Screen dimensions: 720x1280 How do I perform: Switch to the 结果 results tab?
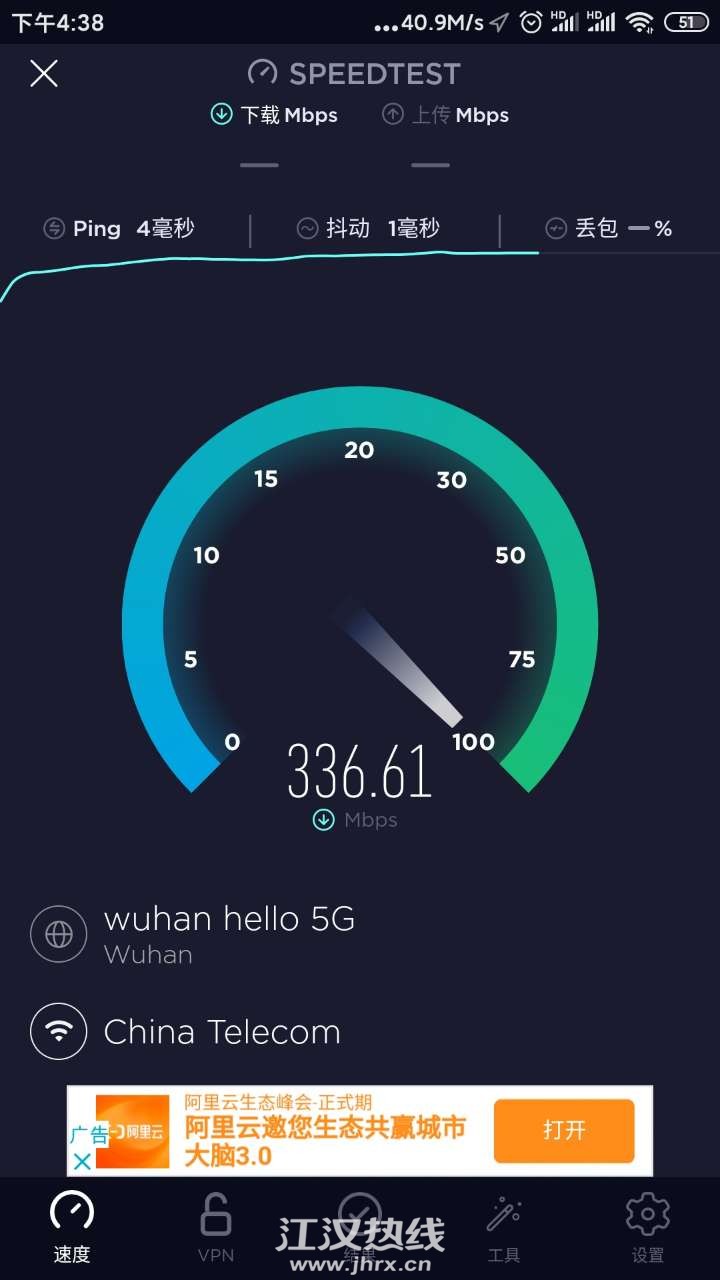point(360,1227)
